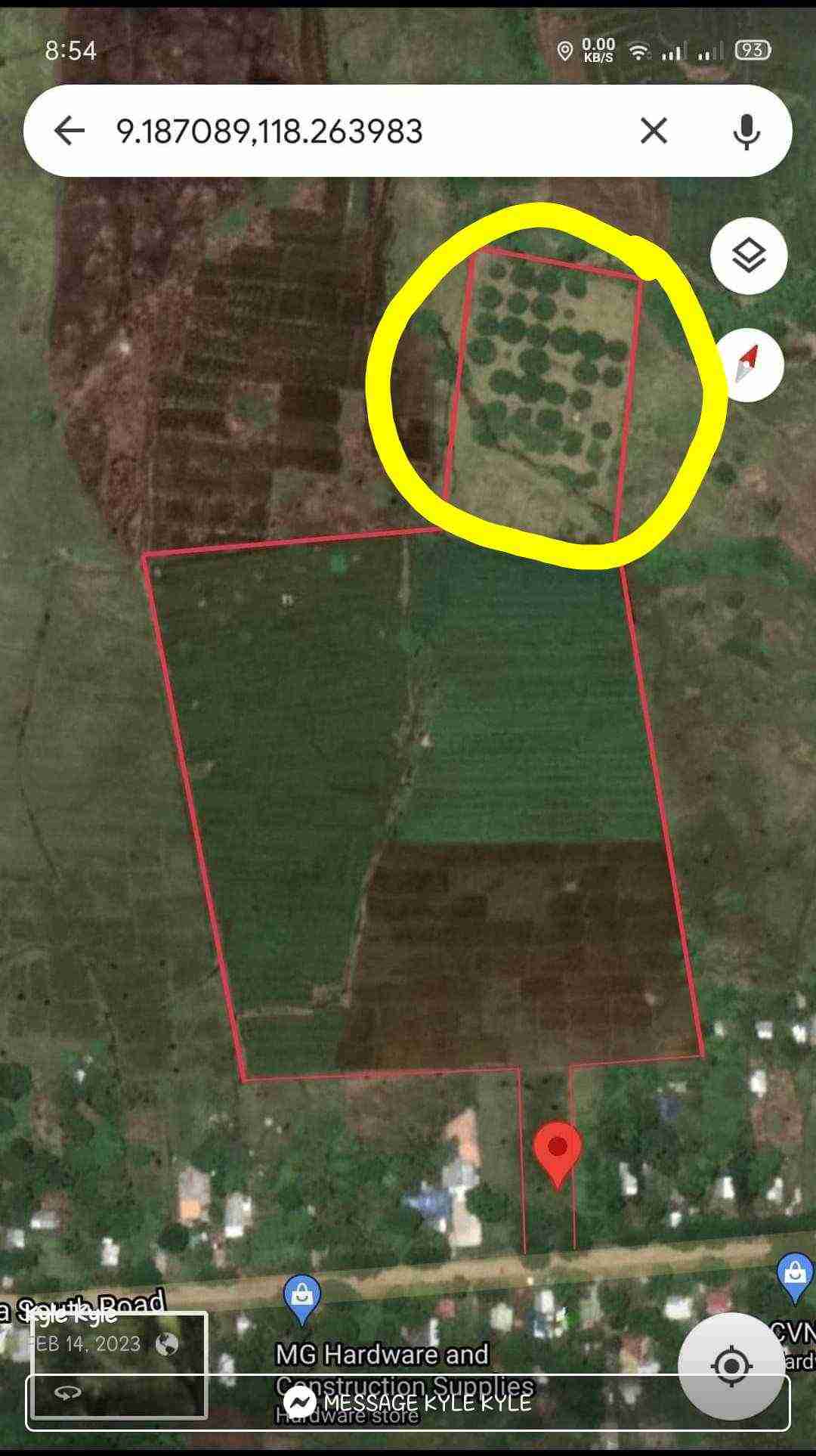Tap Message Kyle Kyle

[x=408, y=1402]
